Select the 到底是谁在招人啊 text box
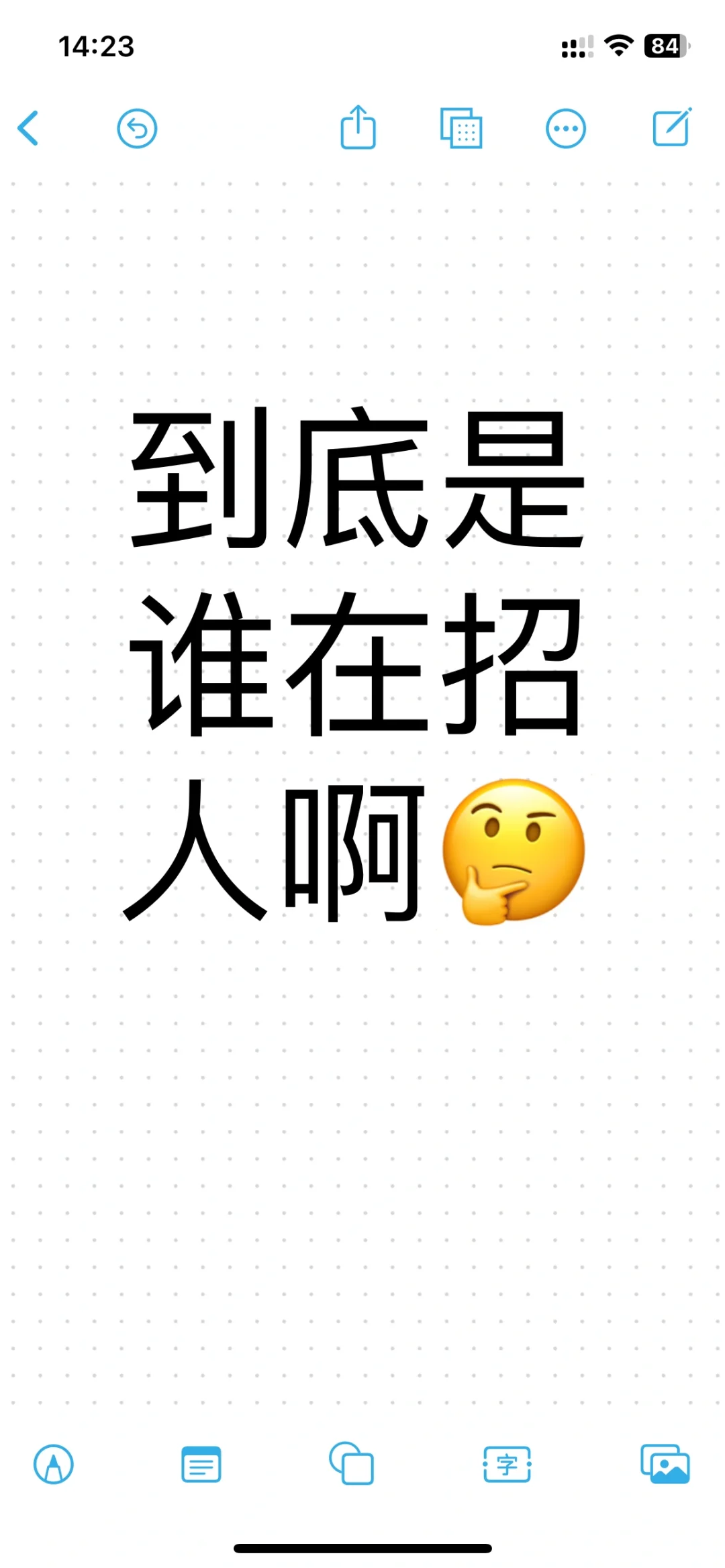The width and height of the screenshot is (725, 1568). point(355,666)
